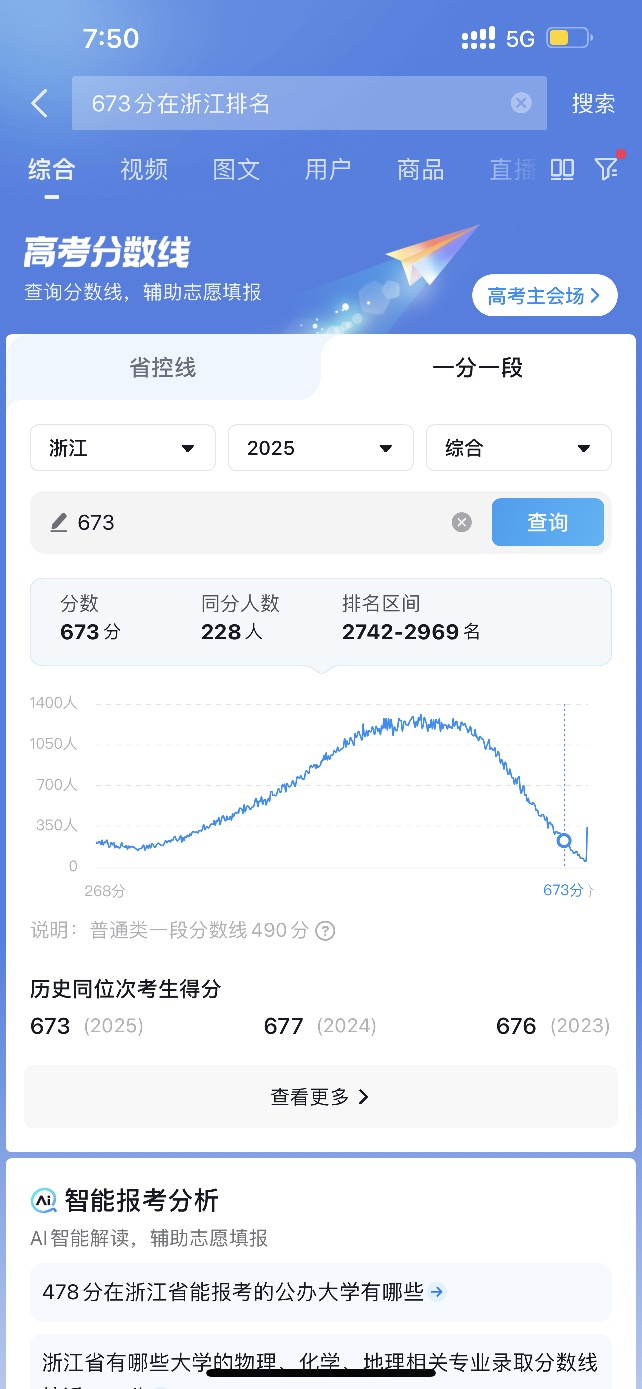Open the 综合 subject category dropdown
642x1389 pixels.
(518, 448)
